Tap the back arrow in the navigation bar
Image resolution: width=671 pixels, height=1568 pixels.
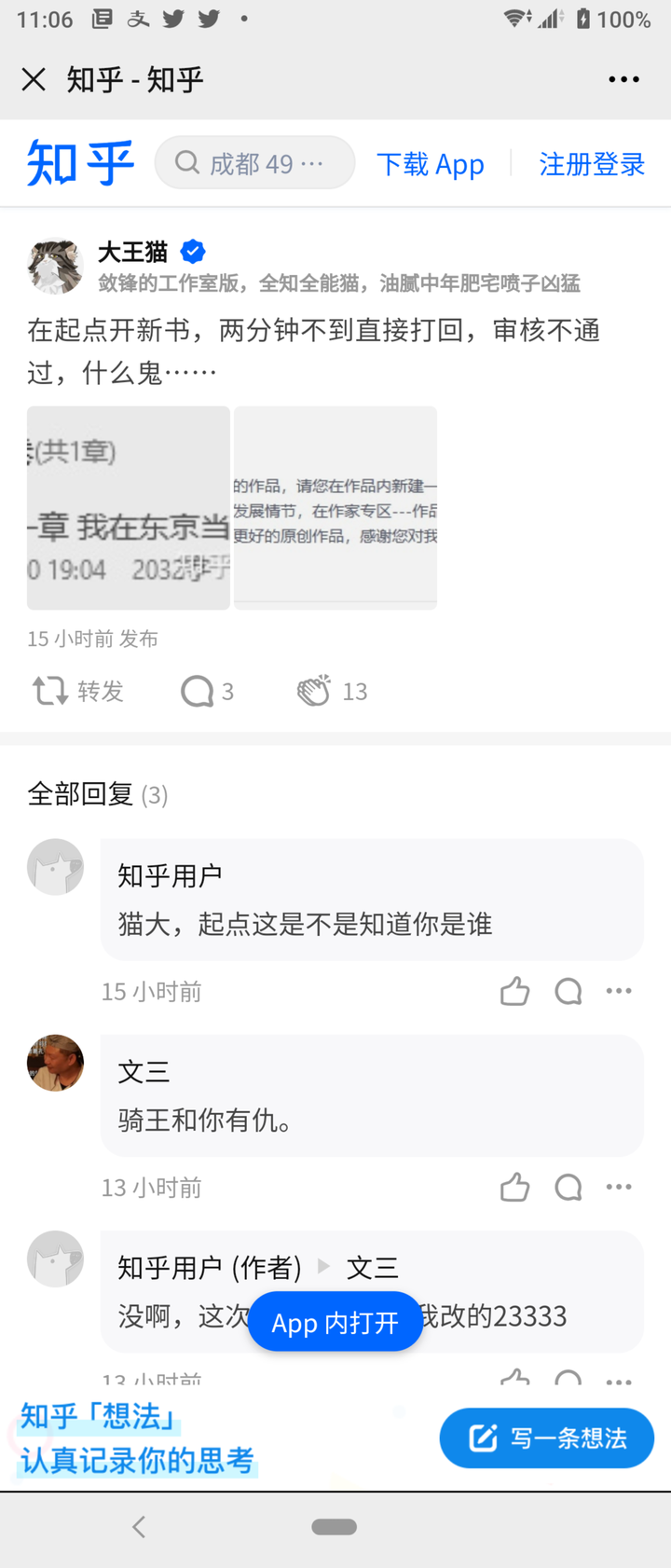(x=138, y=1527)
